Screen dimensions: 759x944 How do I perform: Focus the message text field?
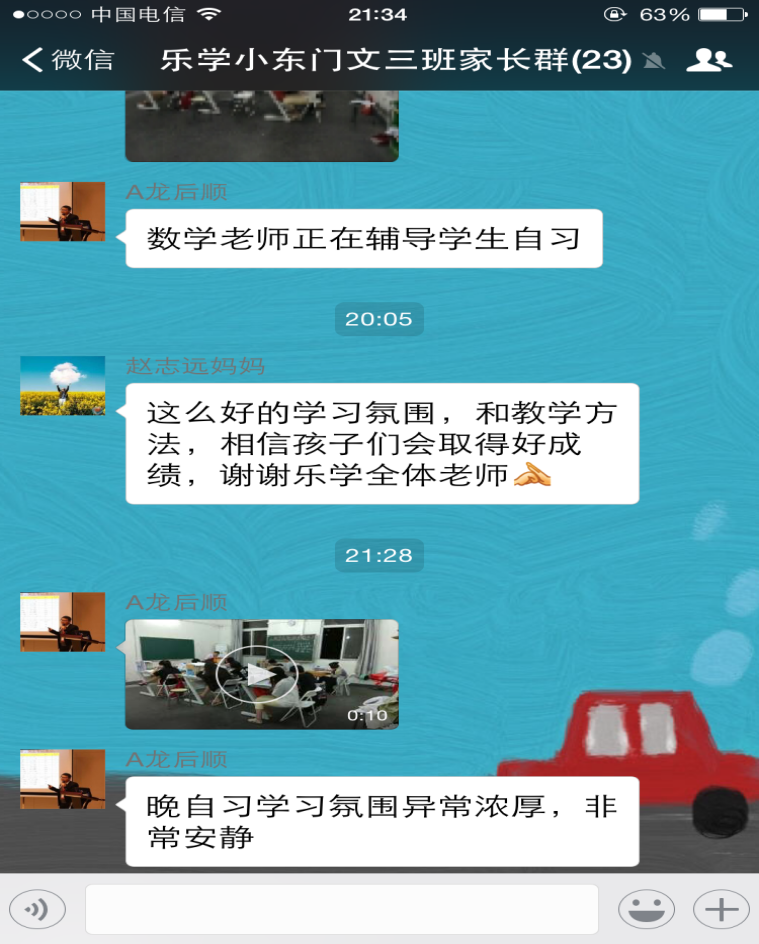pos(341,909)
